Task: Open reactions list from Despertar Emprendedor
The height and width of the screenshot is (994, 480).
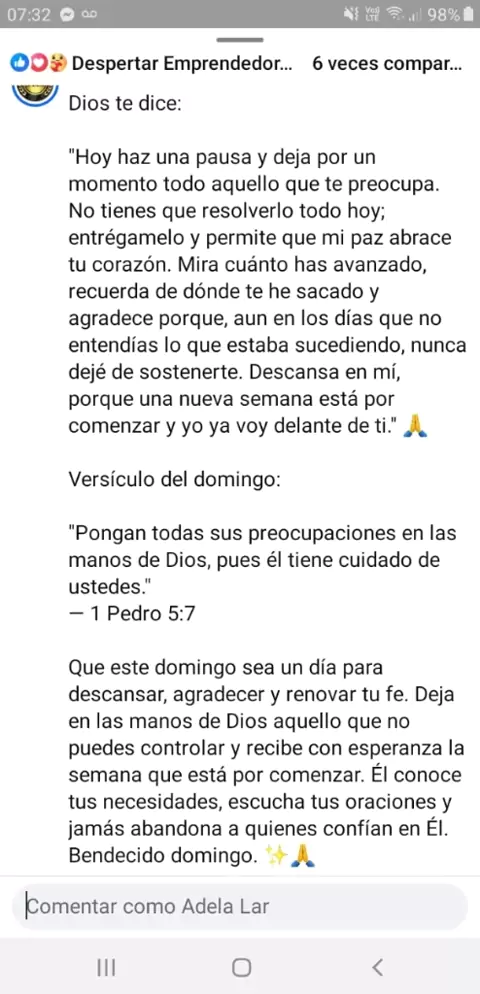Action: coord(151,64)
